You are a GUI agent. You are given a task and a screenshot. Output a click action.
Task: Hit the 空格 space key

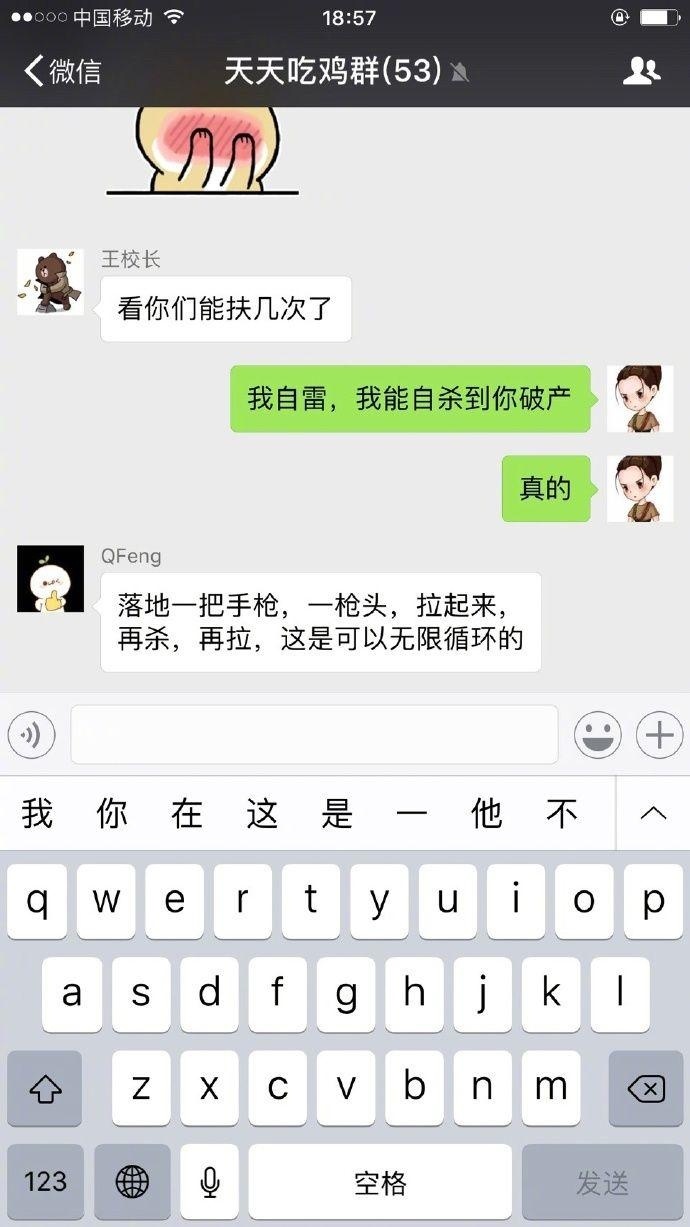click(380, 1182)
